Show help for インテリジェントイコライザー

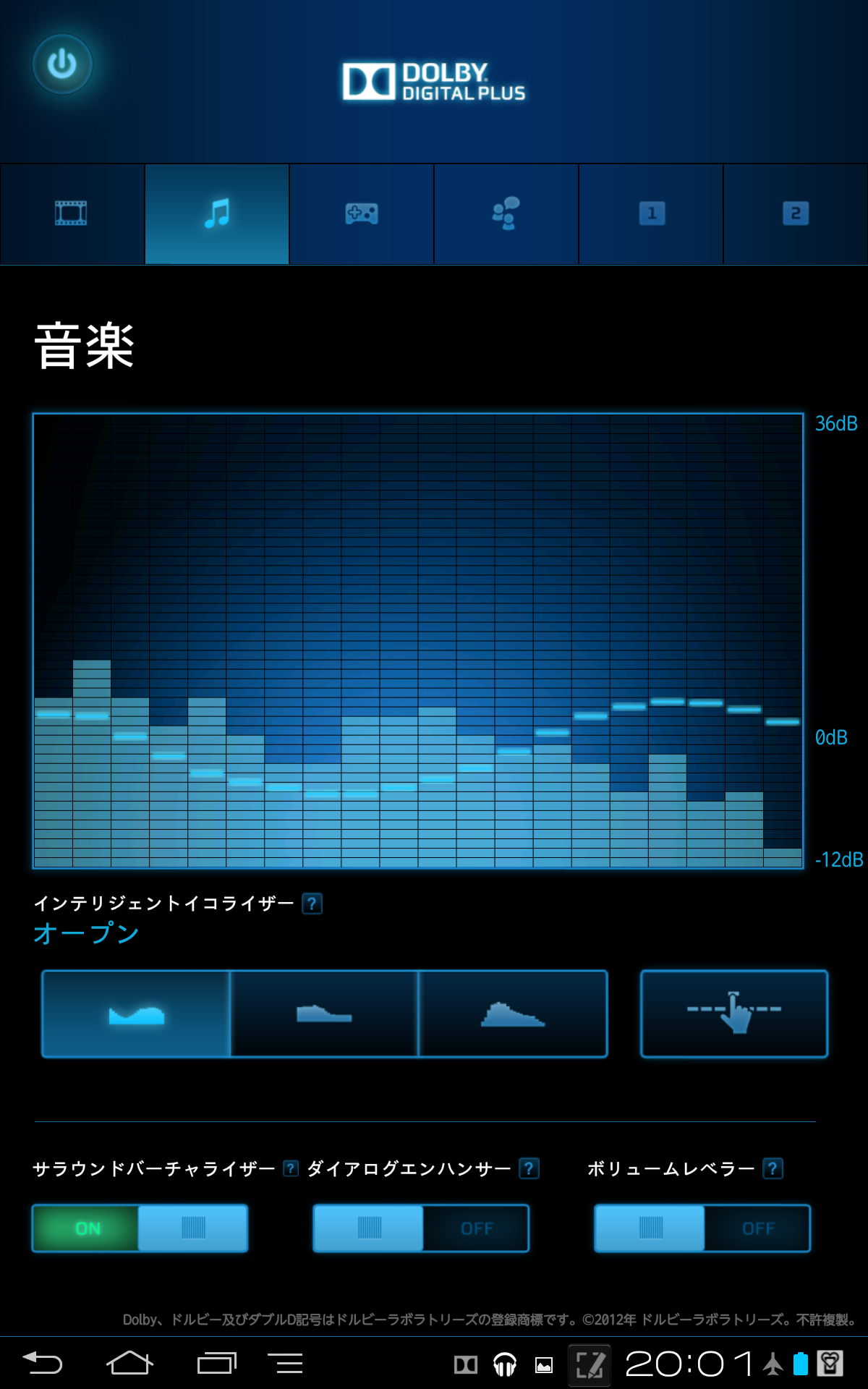coord(312,904)
